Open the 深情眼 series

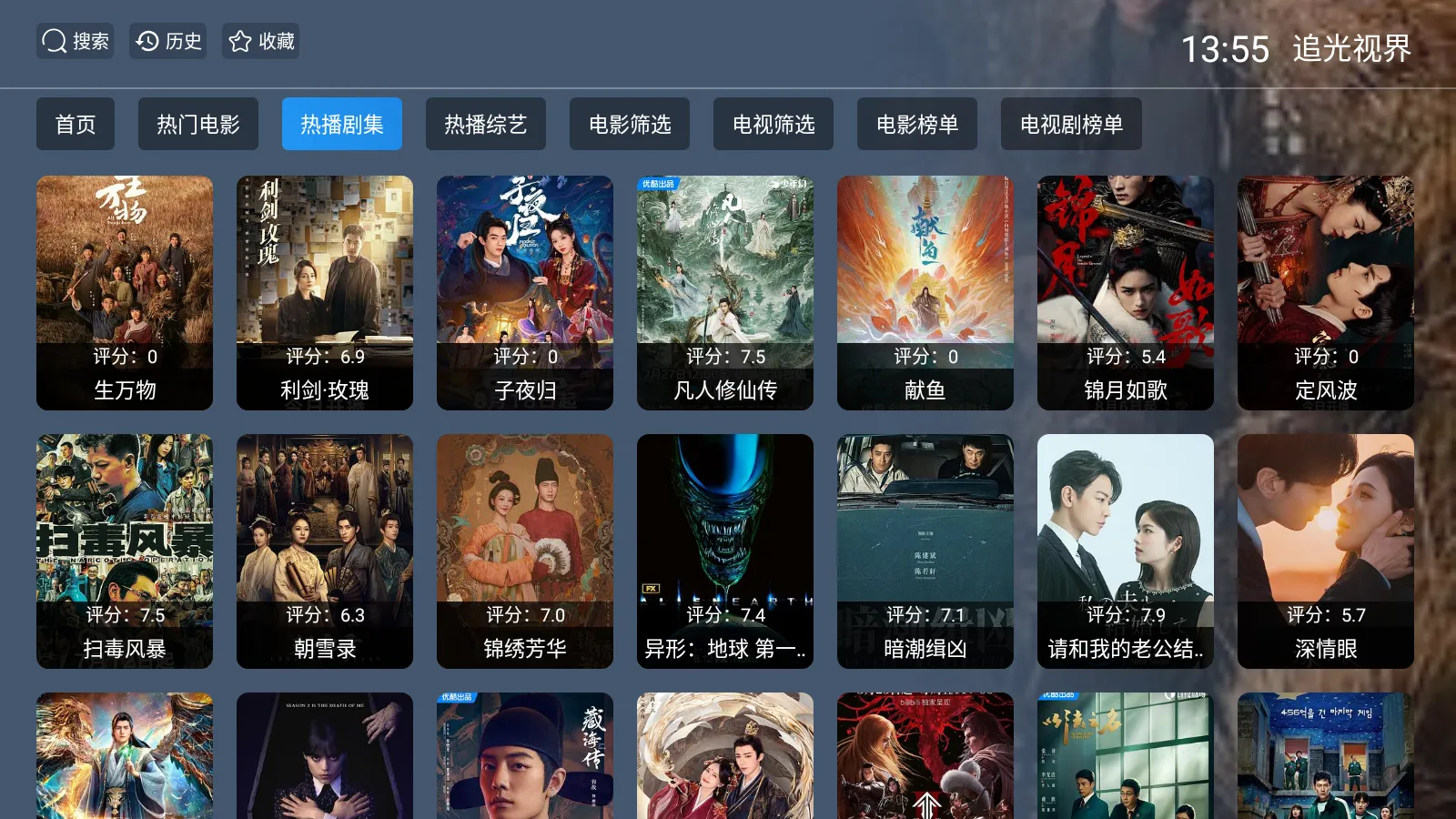pyautogui.click(x=1326, y=551)
